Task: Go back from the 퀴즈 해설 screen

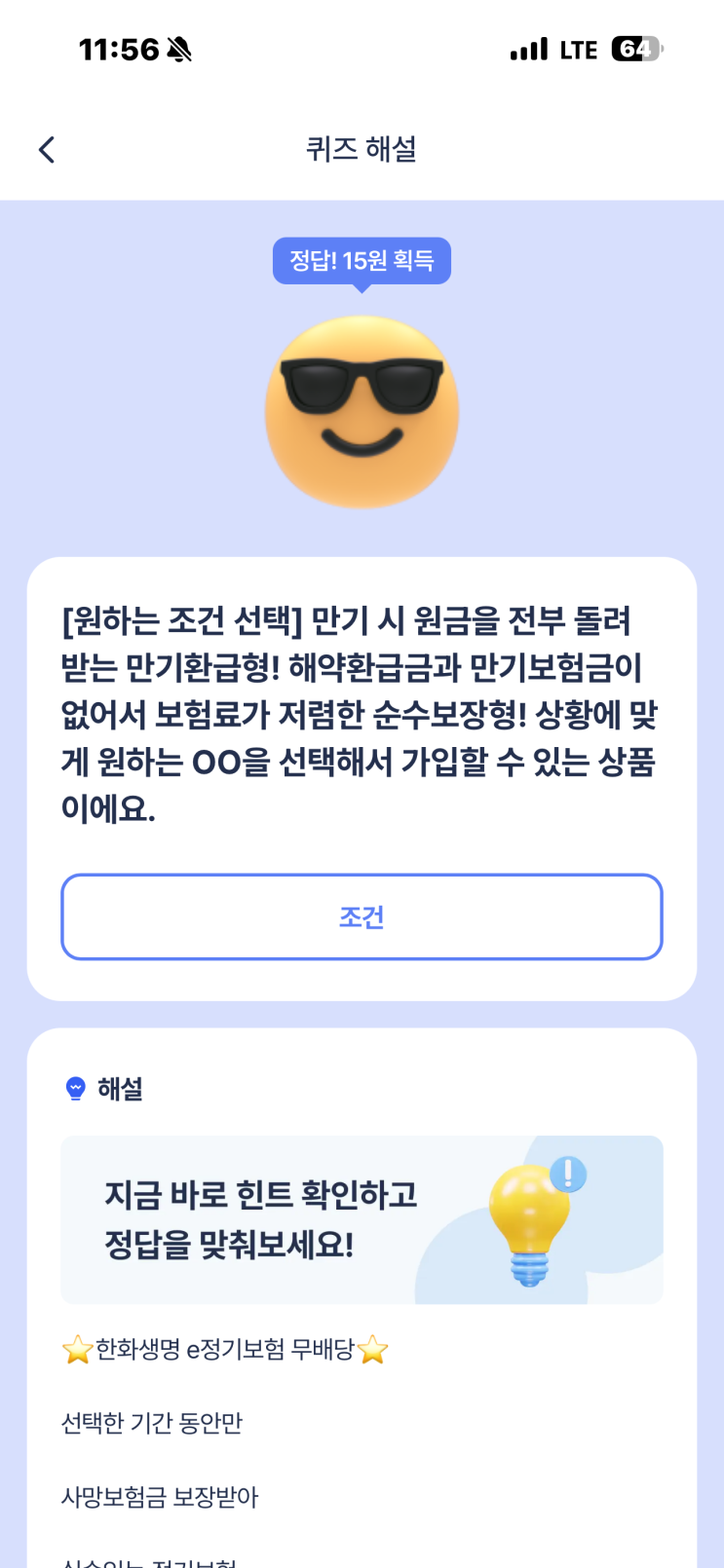Action: pyautogui.click(x=46, y=150)
